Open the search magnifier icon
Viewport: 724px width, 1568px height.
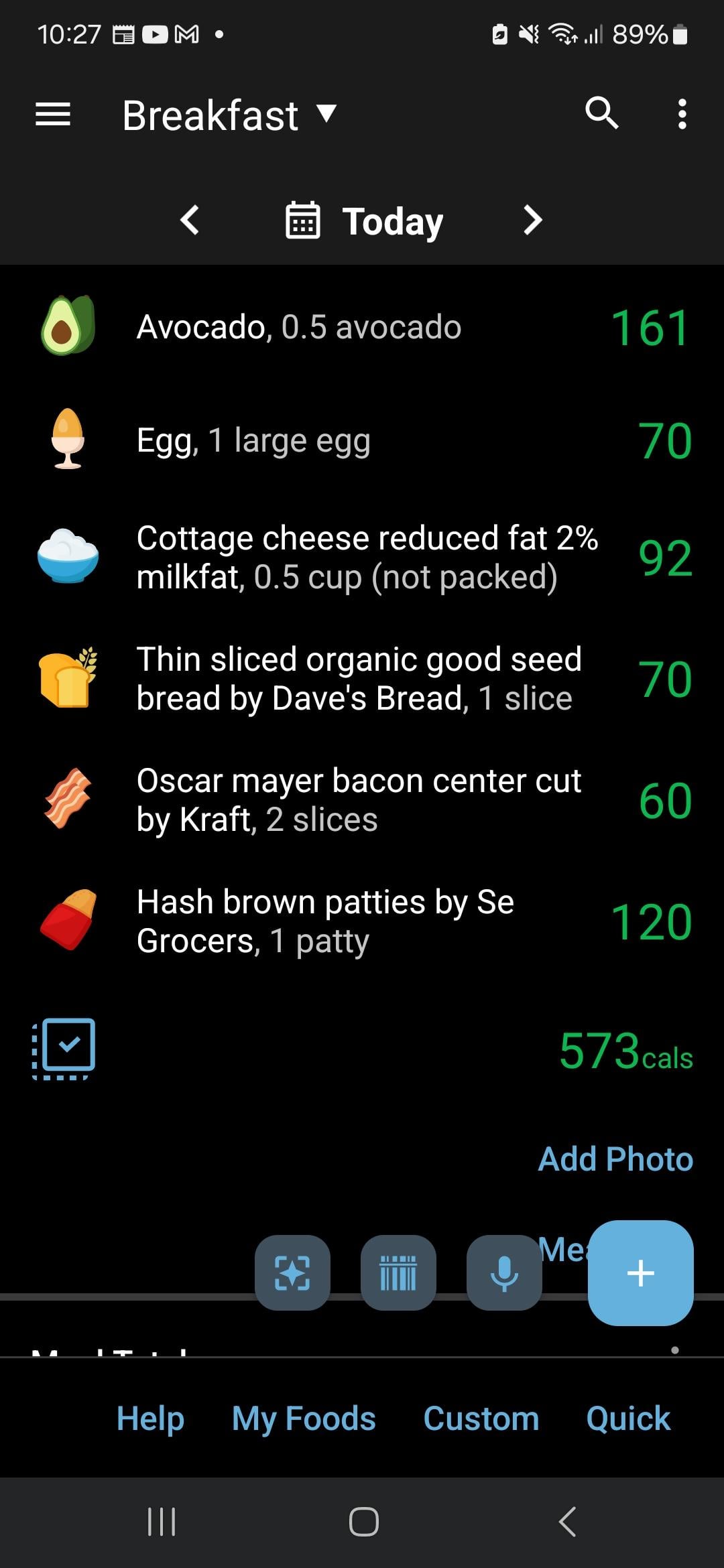(601, 113)
